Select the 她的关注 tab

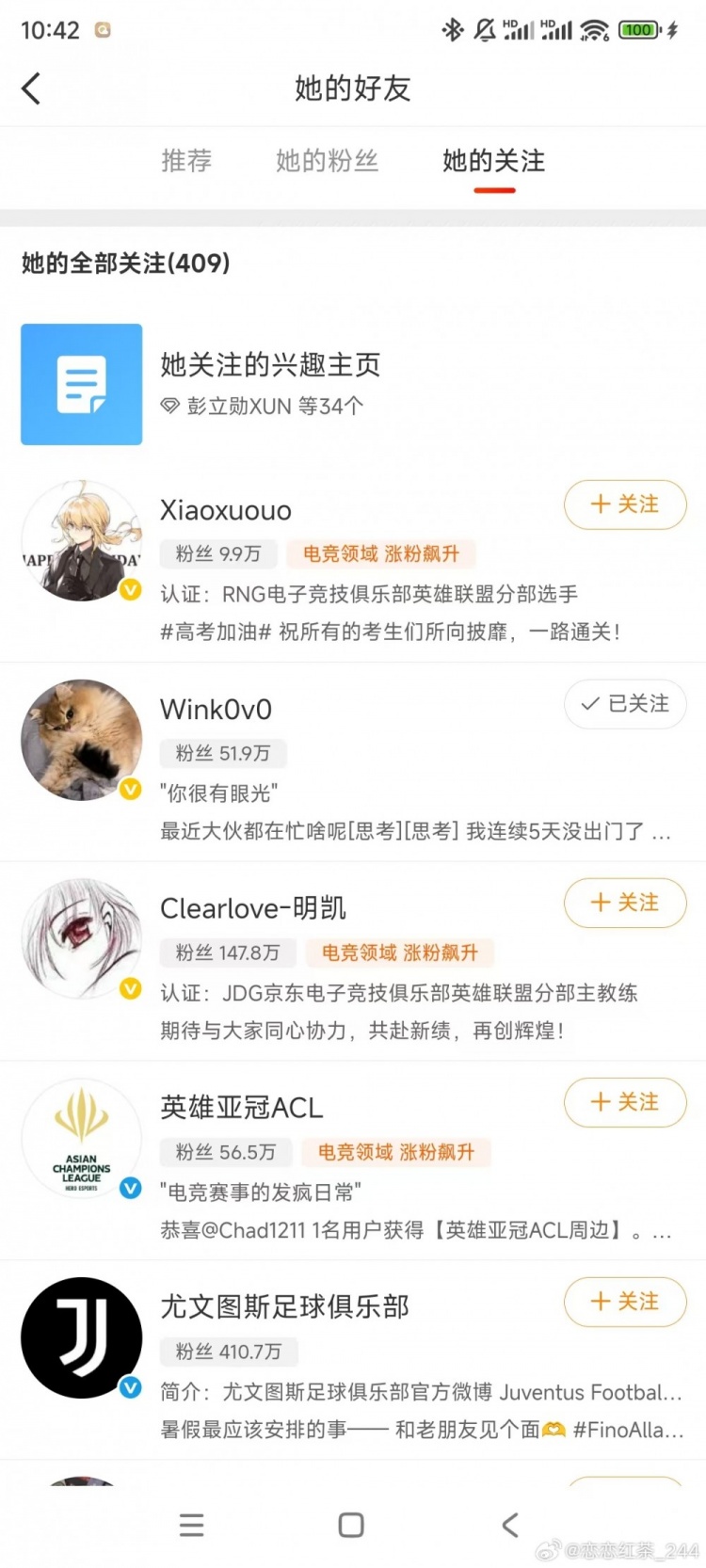pos(493,161)
